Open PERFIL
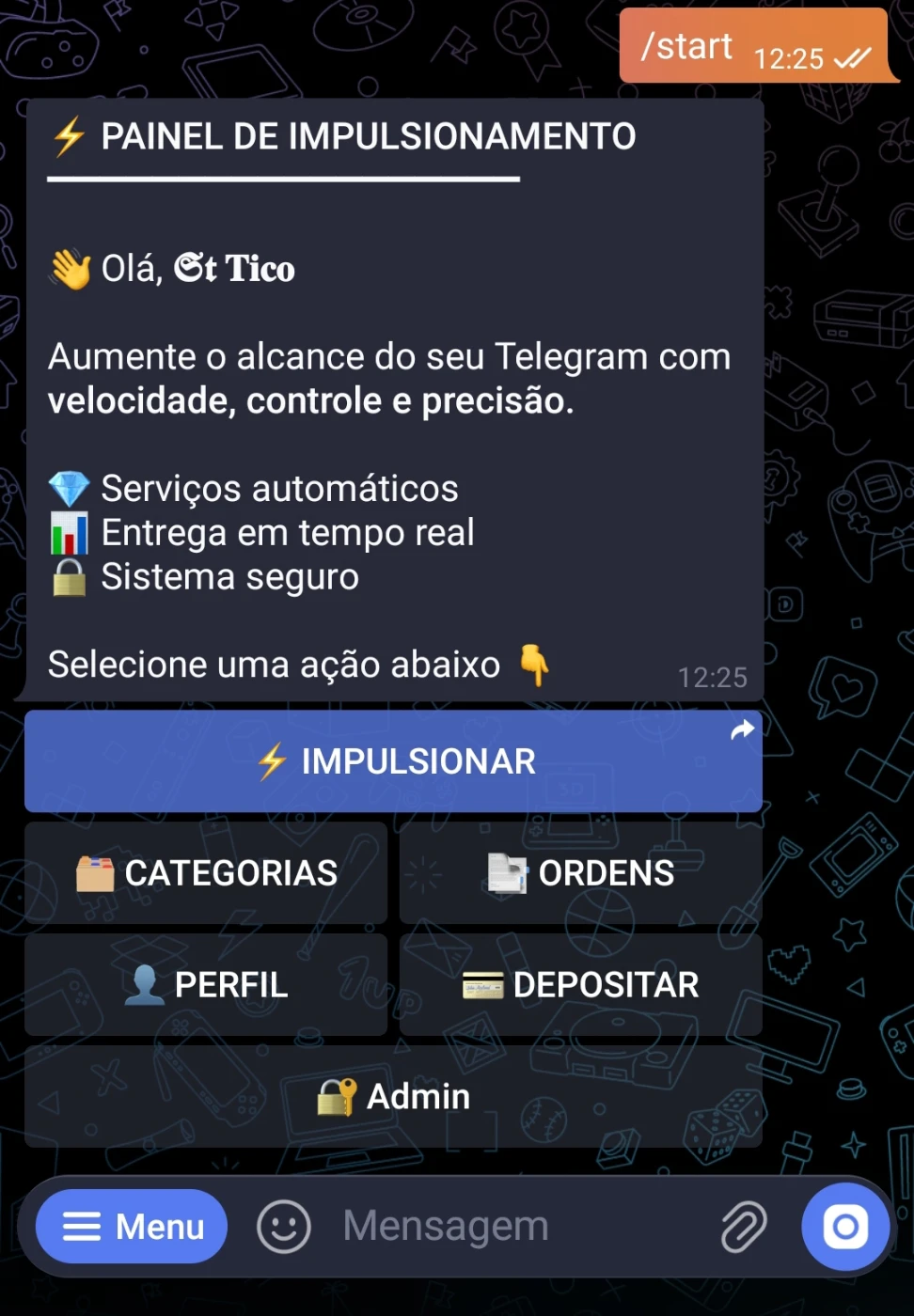The height and width of the screenshot is (1316, 914). (x=206, y=985)
